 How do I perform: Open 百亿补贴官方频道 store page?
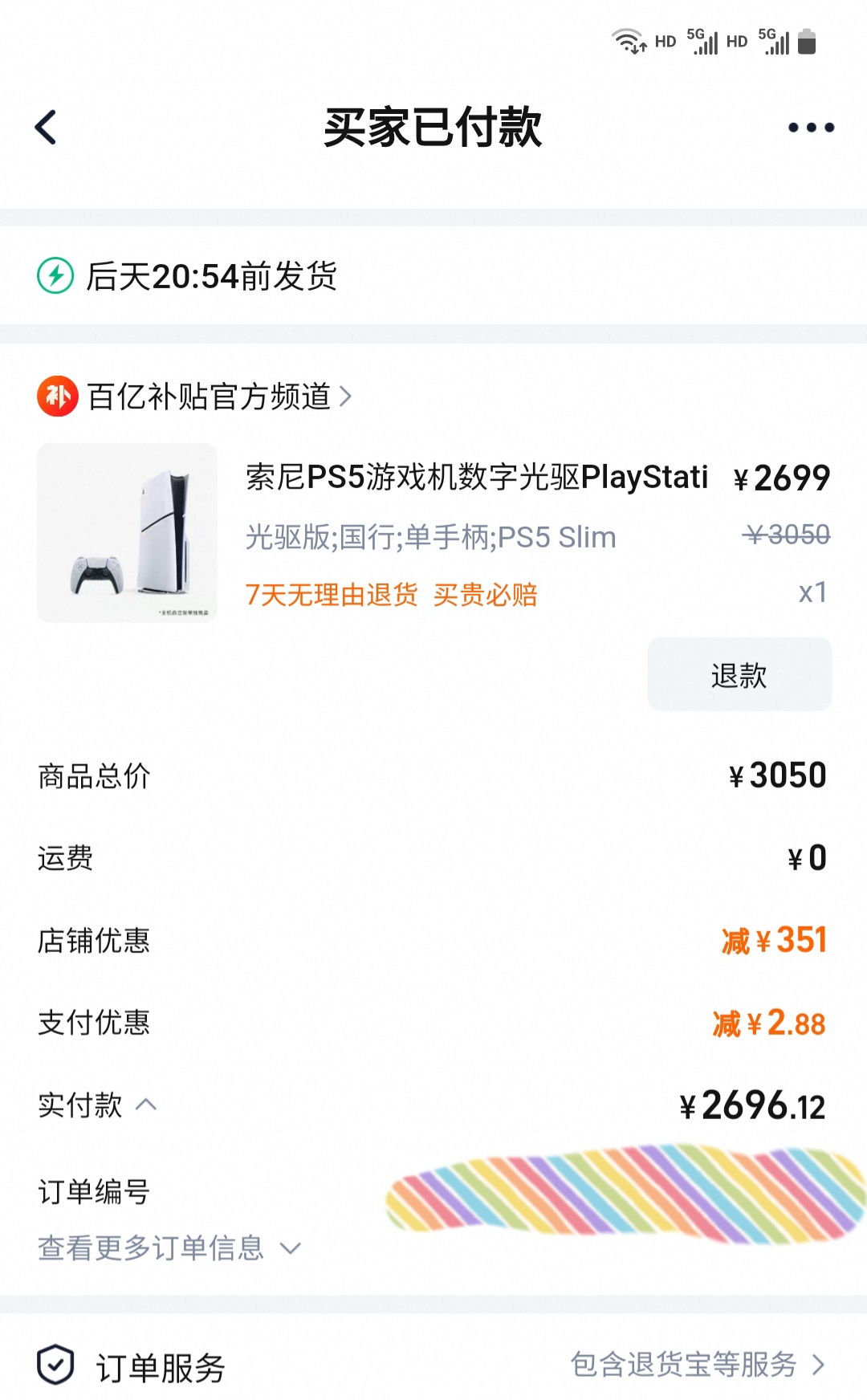click(209, 397)
